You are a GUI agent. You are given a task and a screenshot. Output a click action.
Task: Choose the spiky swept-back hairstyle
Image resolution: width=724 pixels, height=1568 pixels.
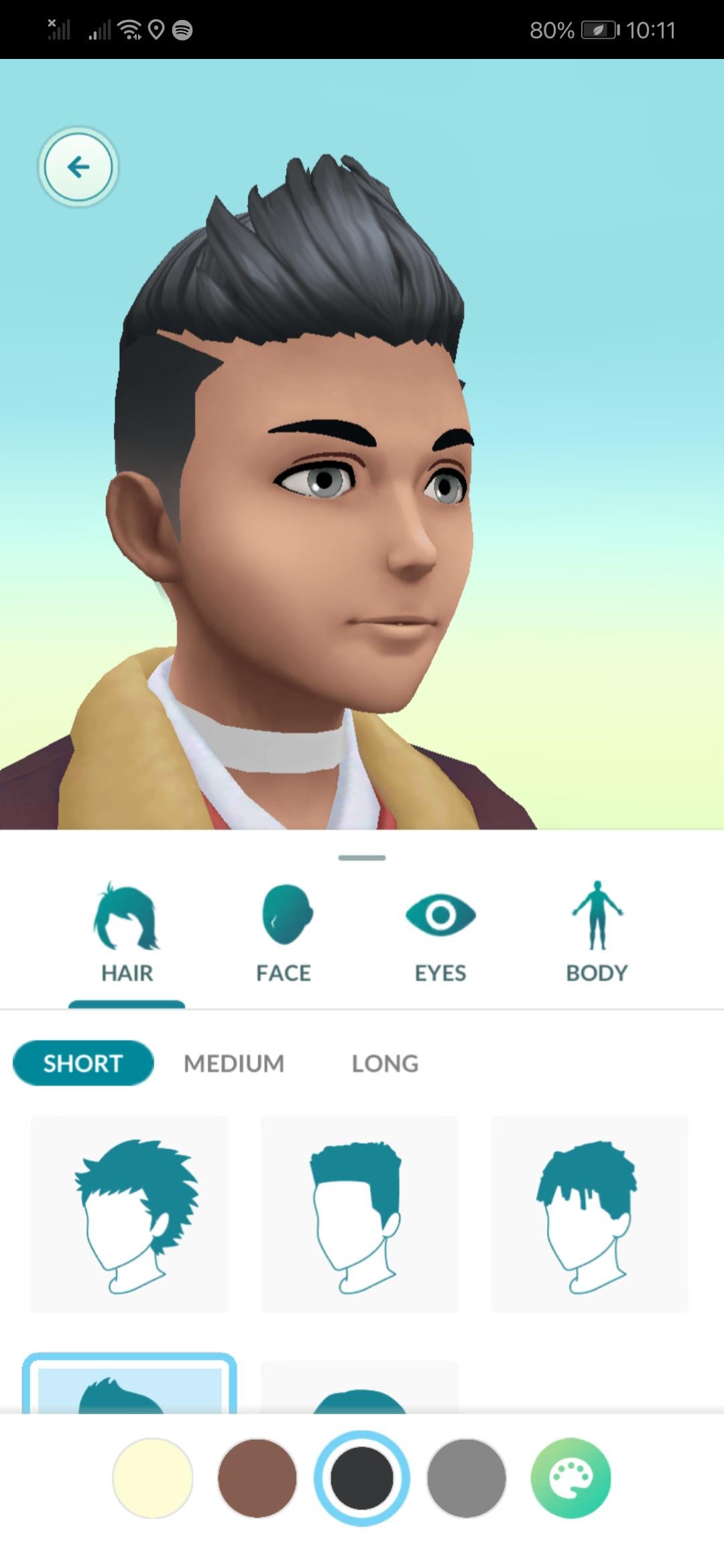(x=129, y=1214)
